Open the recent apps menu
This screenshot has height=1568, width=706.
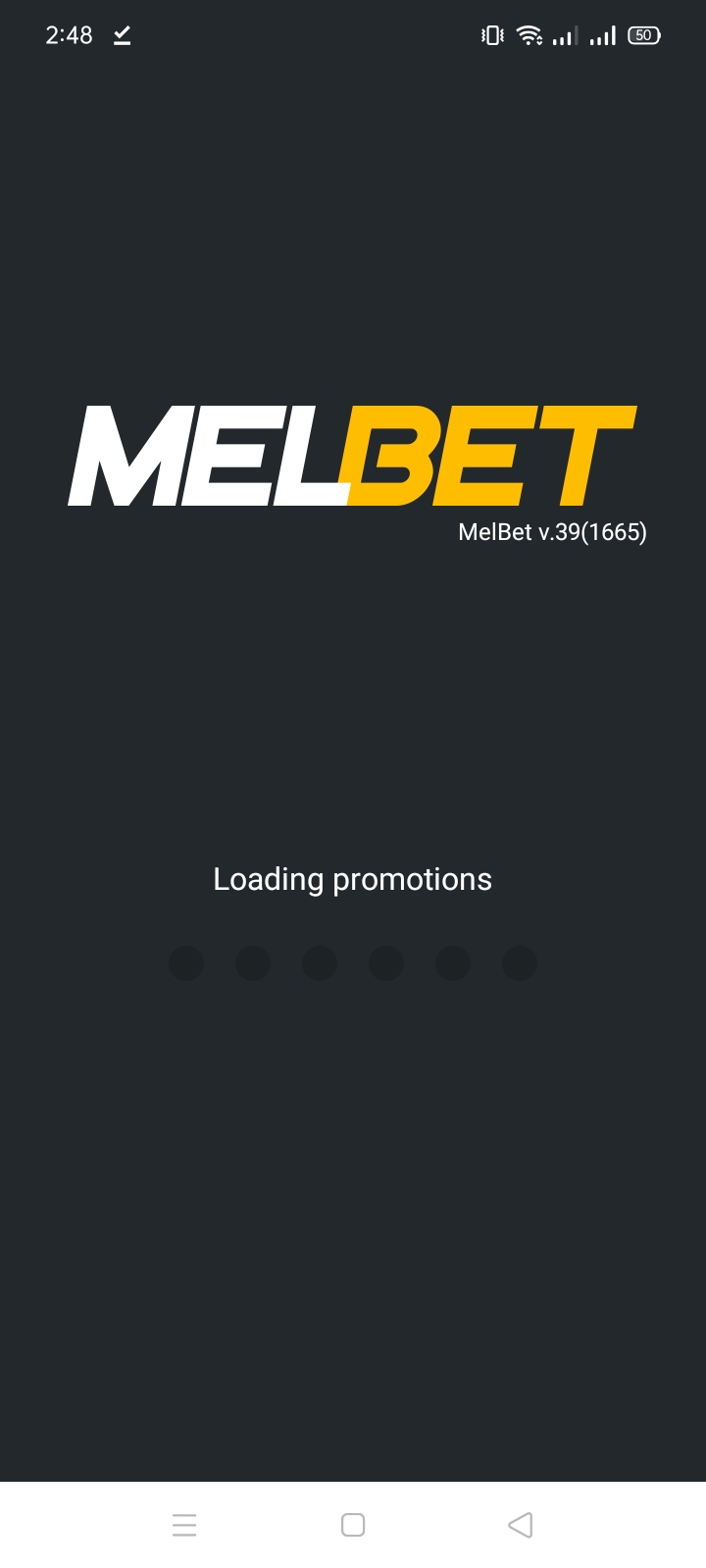(184, 1525)
